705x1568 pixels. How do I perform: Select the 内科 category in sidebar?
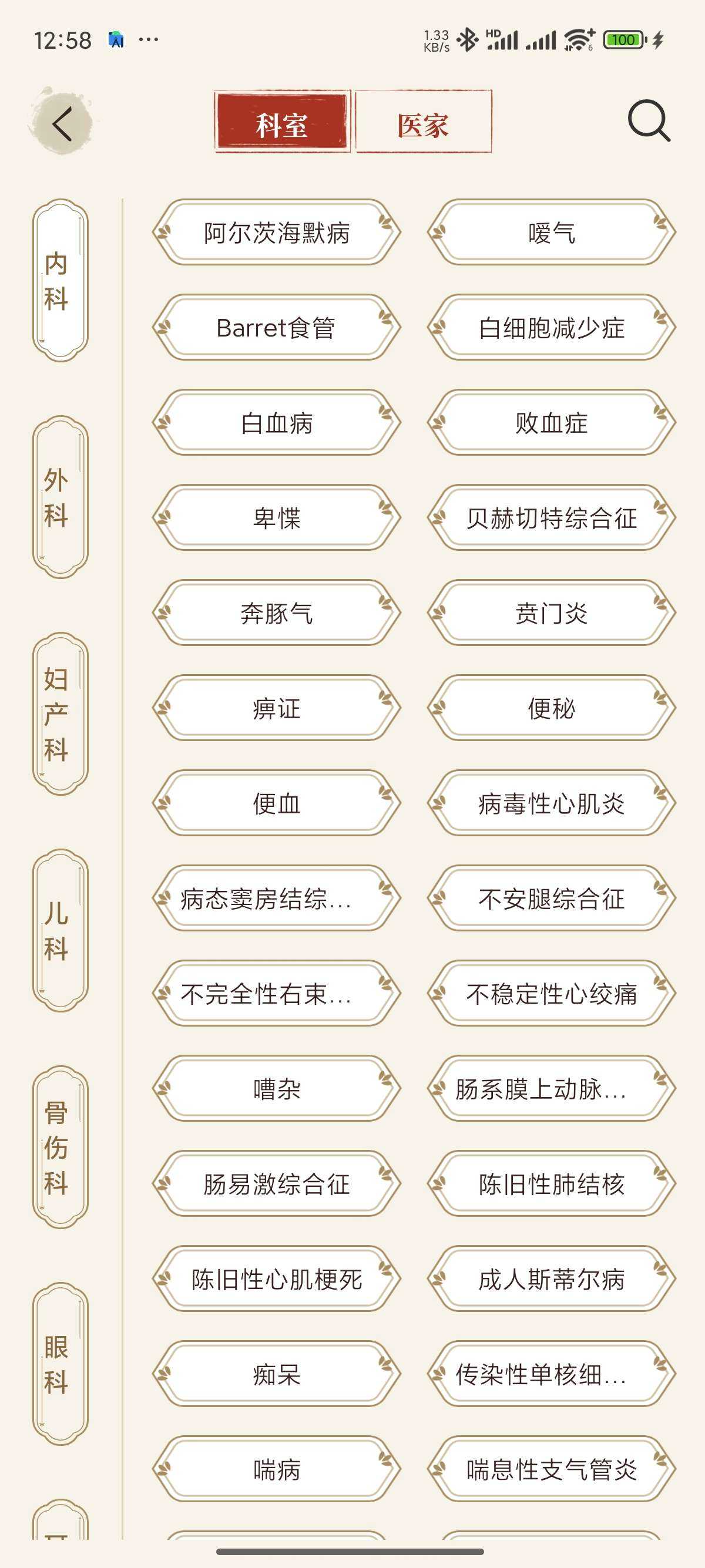coord(61,282)
